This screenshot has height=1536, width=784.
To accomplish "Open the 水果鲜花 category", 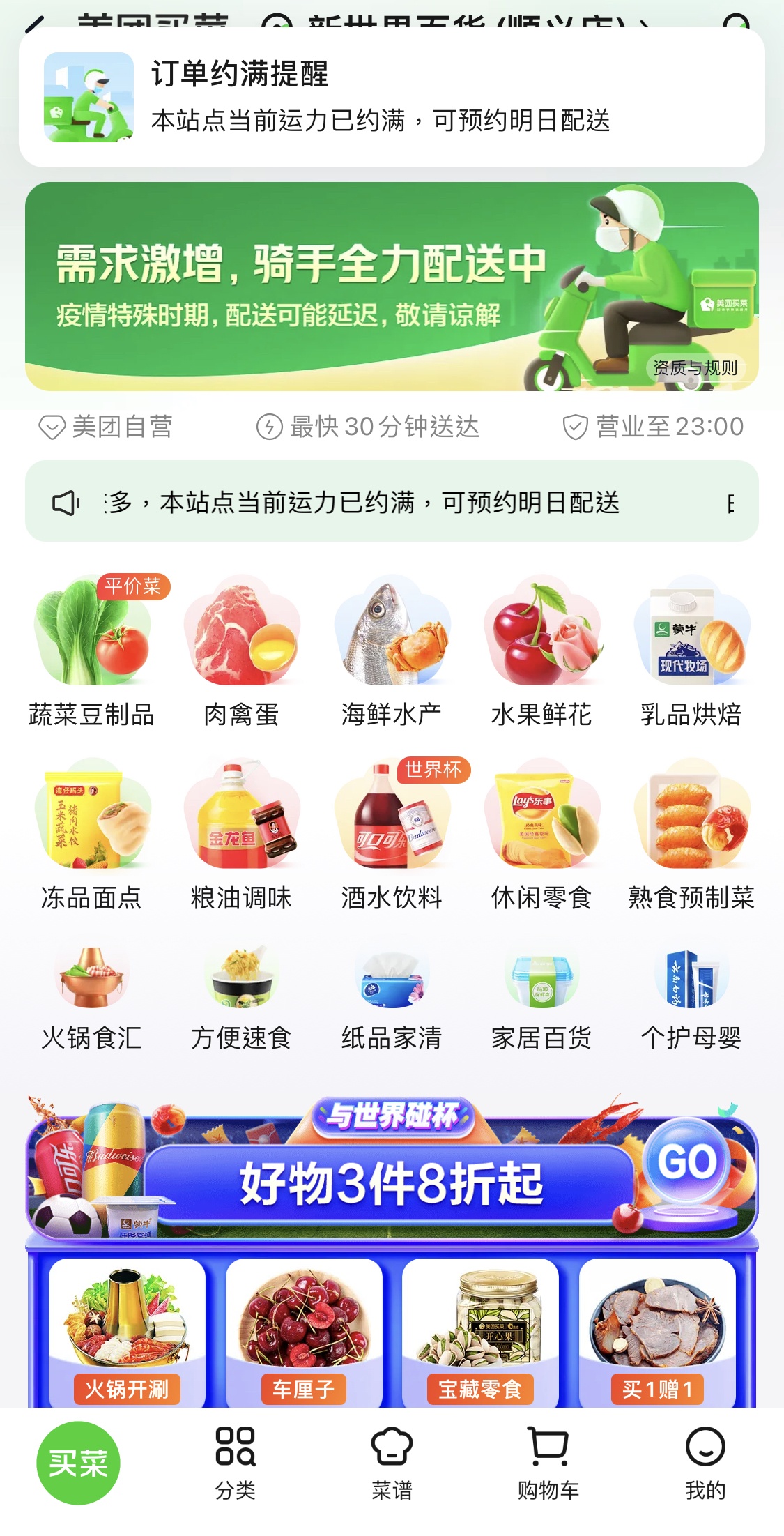I will 541,651.
